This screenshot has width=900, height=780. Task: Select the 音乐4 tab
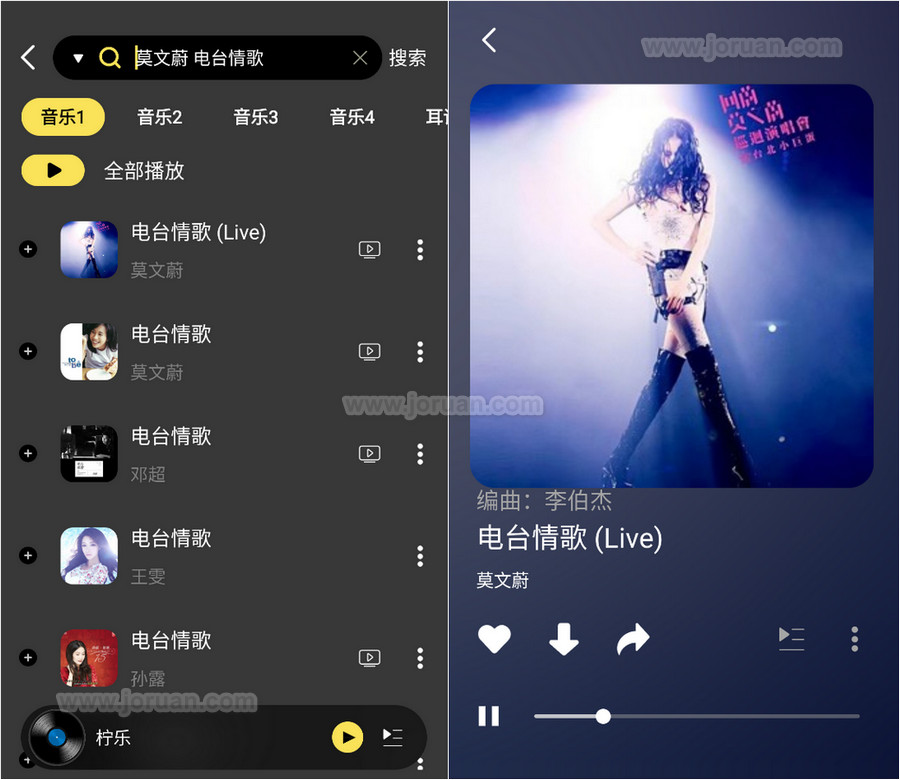click(352, 117)
